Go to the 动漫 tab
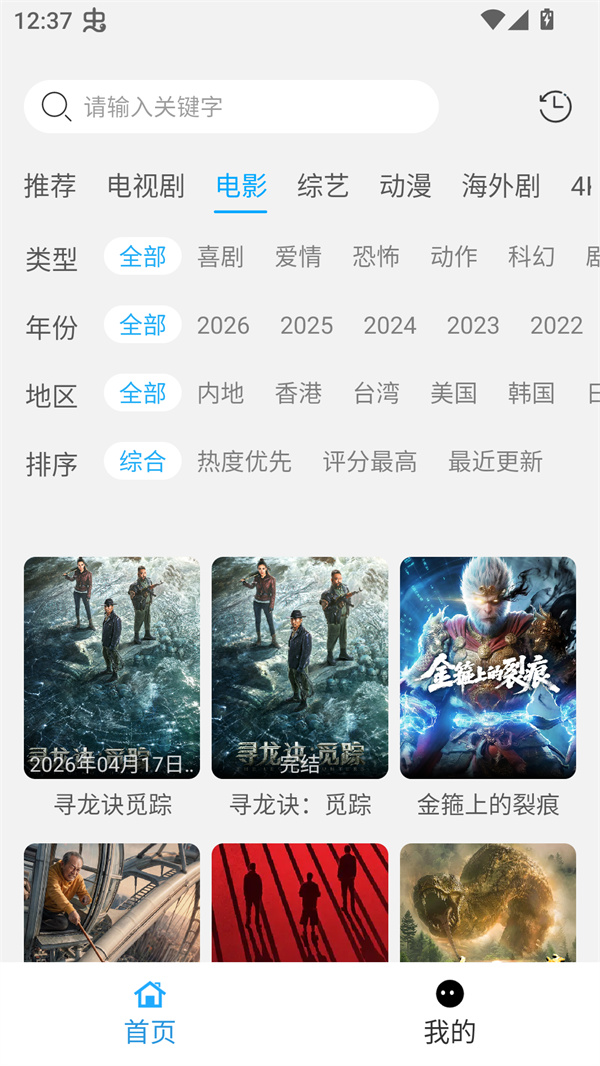The image size is (600, 1066). coord(405,185)
